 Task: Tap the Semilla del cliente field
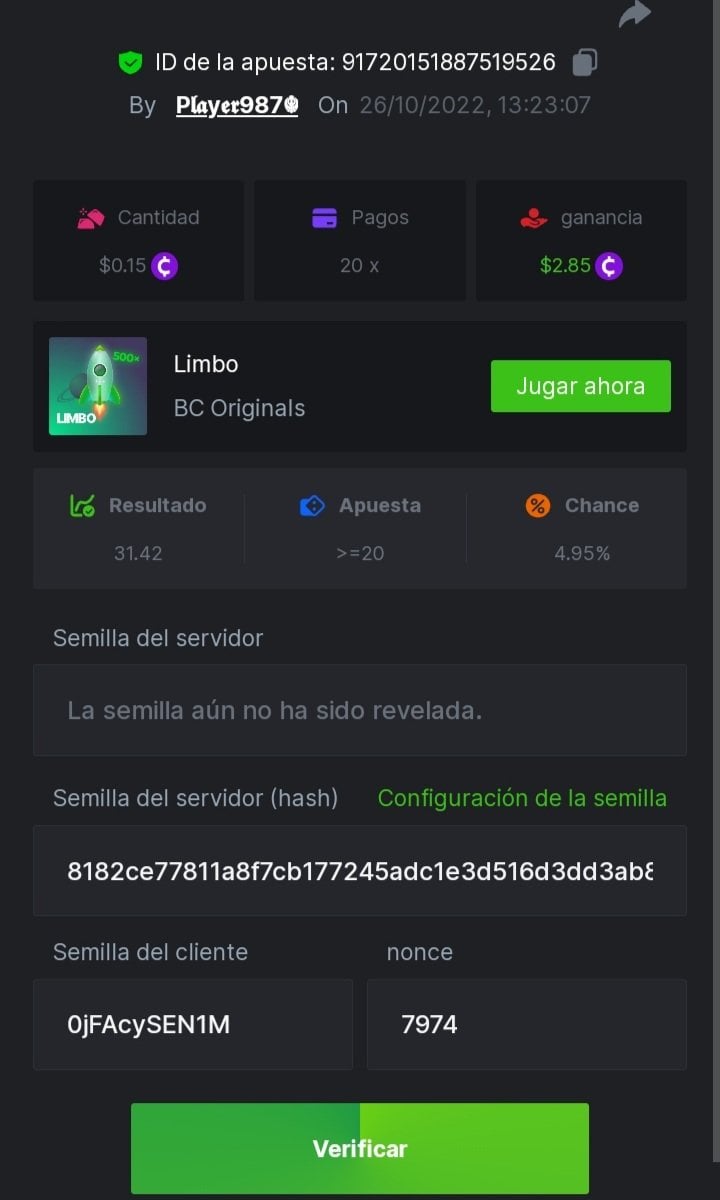(193, 1025)
